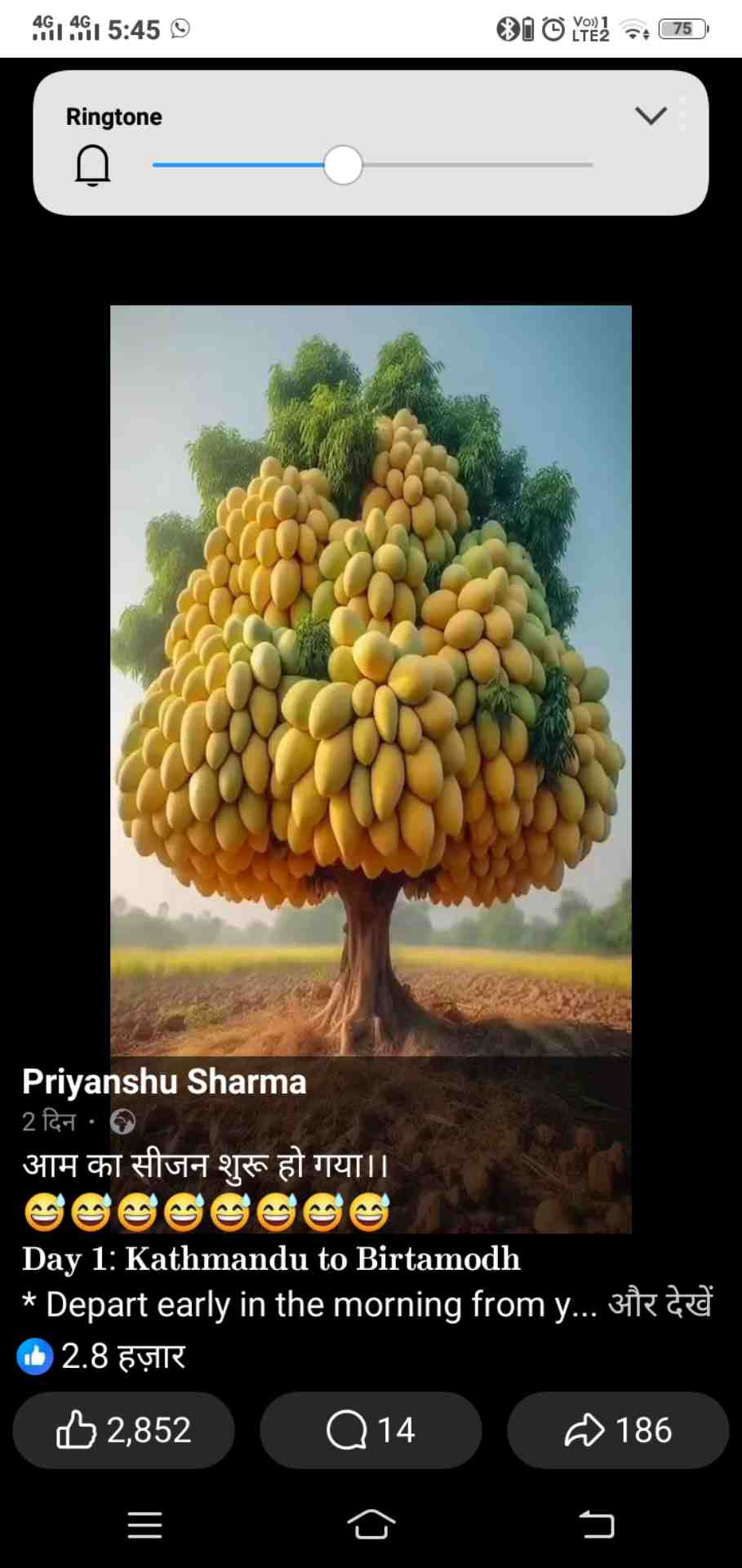This screenshot has width=742, height=1568.
Task: Mute ringtone via the bell icon
Action: [x=92, y=165]
